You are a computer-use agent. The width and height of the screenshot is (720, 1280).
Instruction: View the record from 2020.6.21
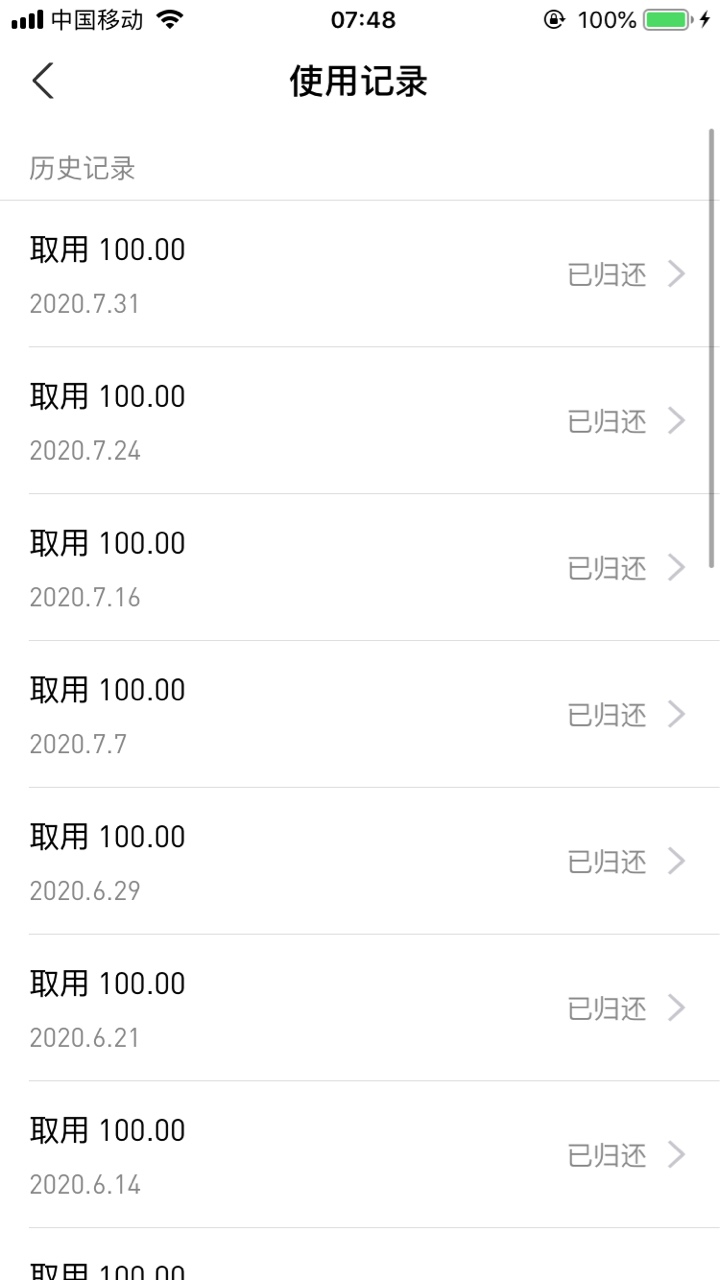(x=360, y=1008)
